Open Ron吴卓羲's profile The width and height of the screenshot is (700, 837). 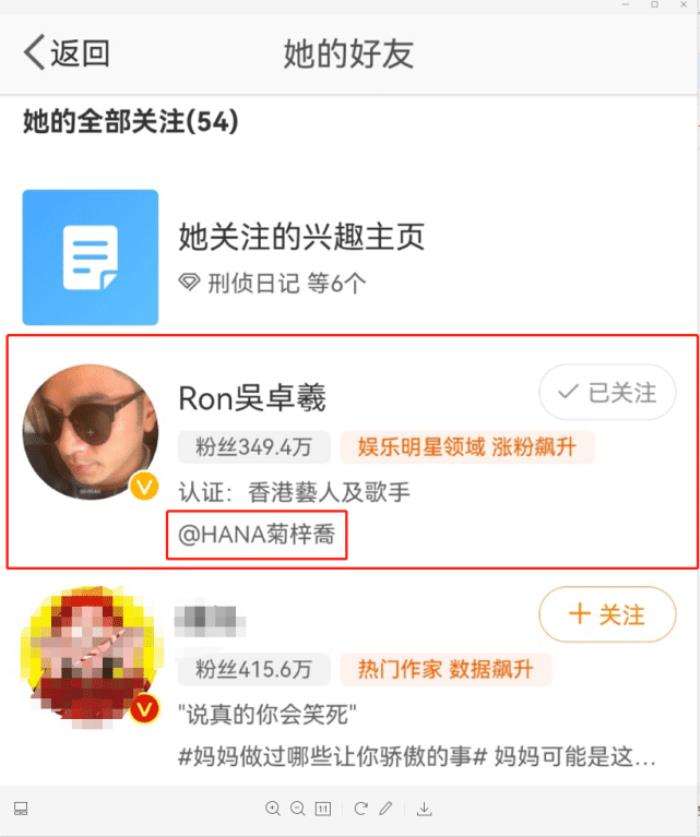(252, 398)
